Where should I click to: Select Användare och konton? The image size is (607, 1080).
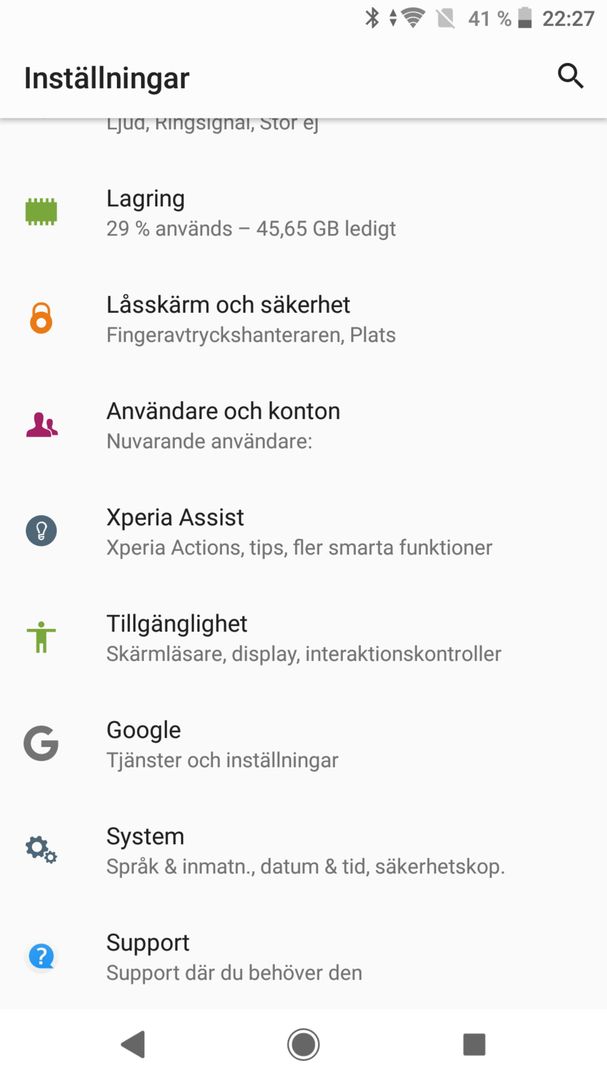pos(303,425)
